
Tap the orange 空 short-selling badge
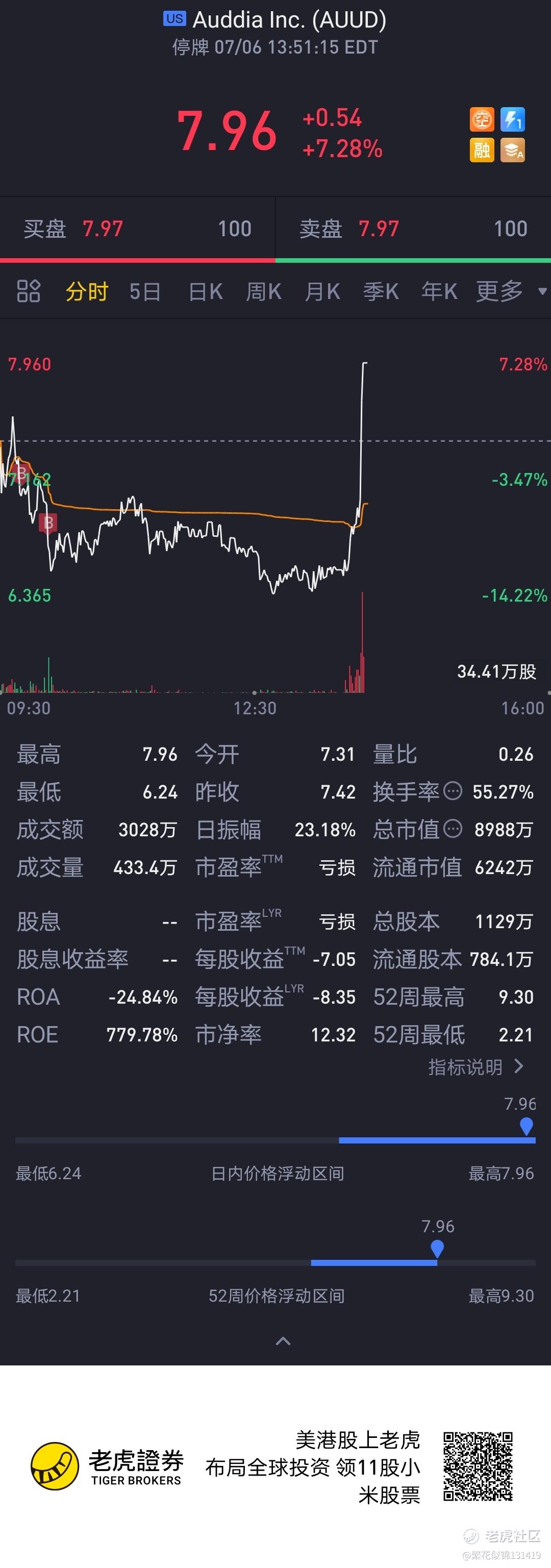click(482, 119)
